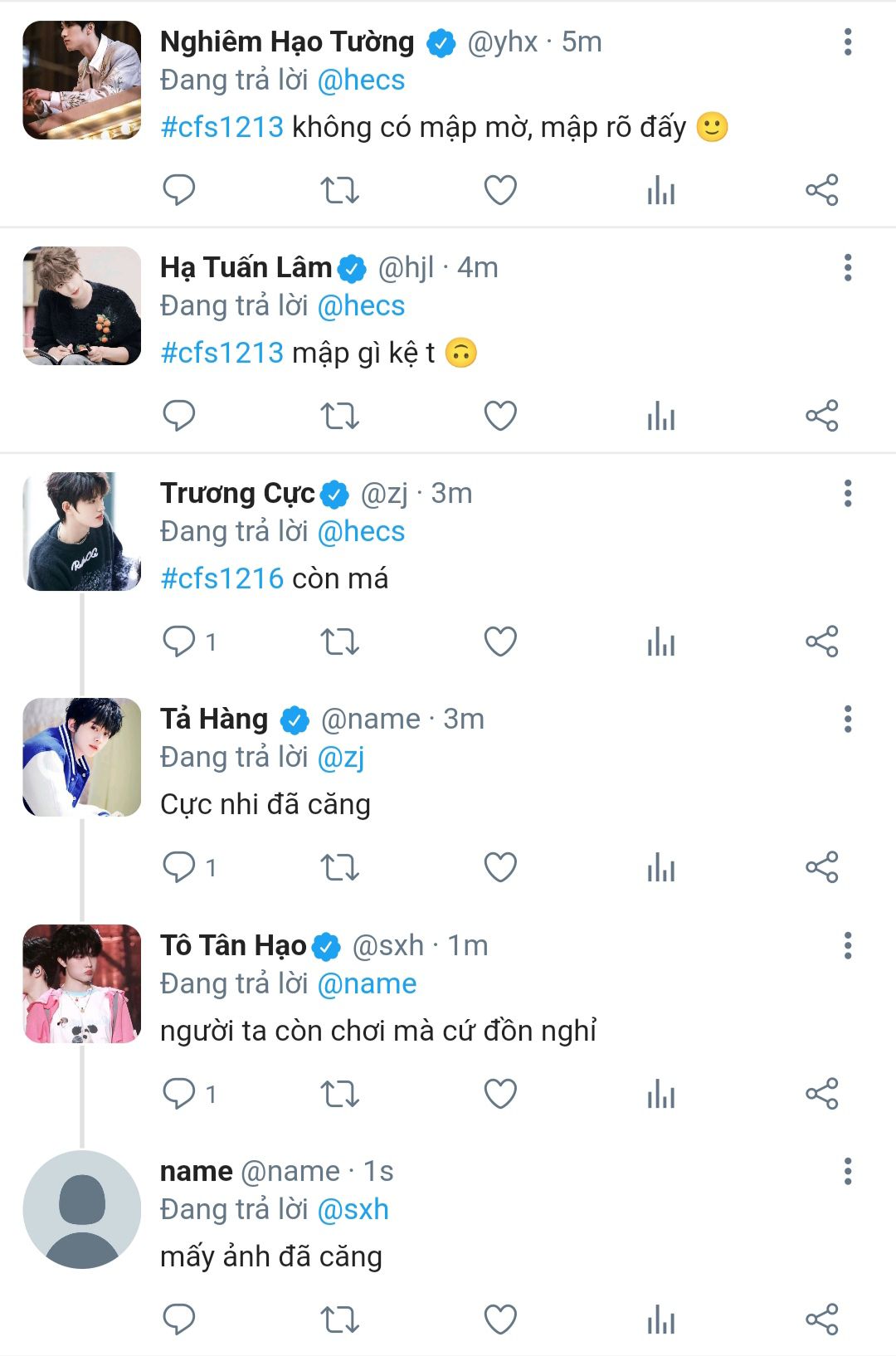Screen dimensions: 896x1356
Task: Open the #cfs1213 hashtag in Nghiêm Hạo Tường's tweet
Action: click(x=222, y=127)
